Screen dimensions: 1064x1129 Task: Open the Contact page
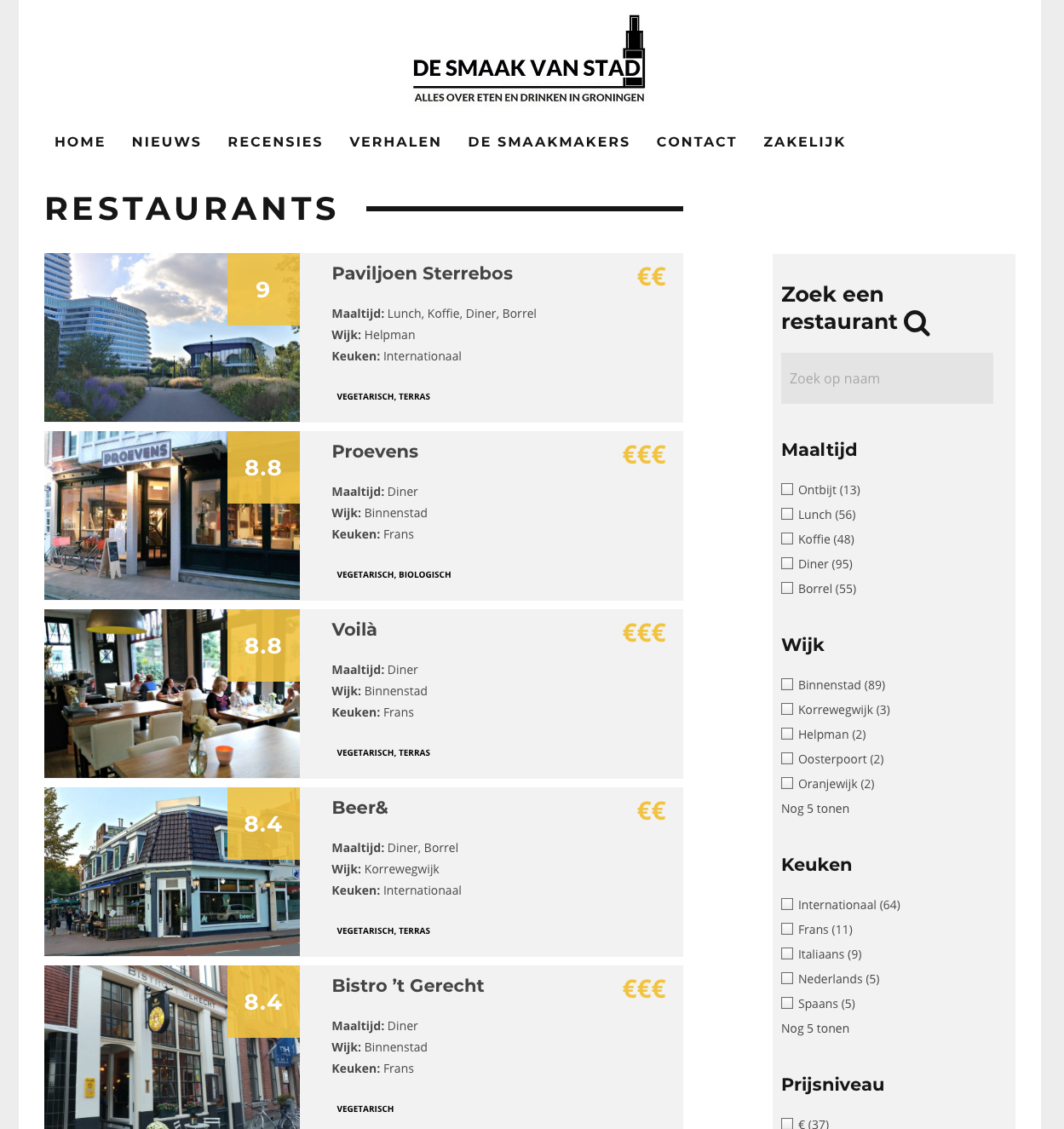tap(696, 141)
